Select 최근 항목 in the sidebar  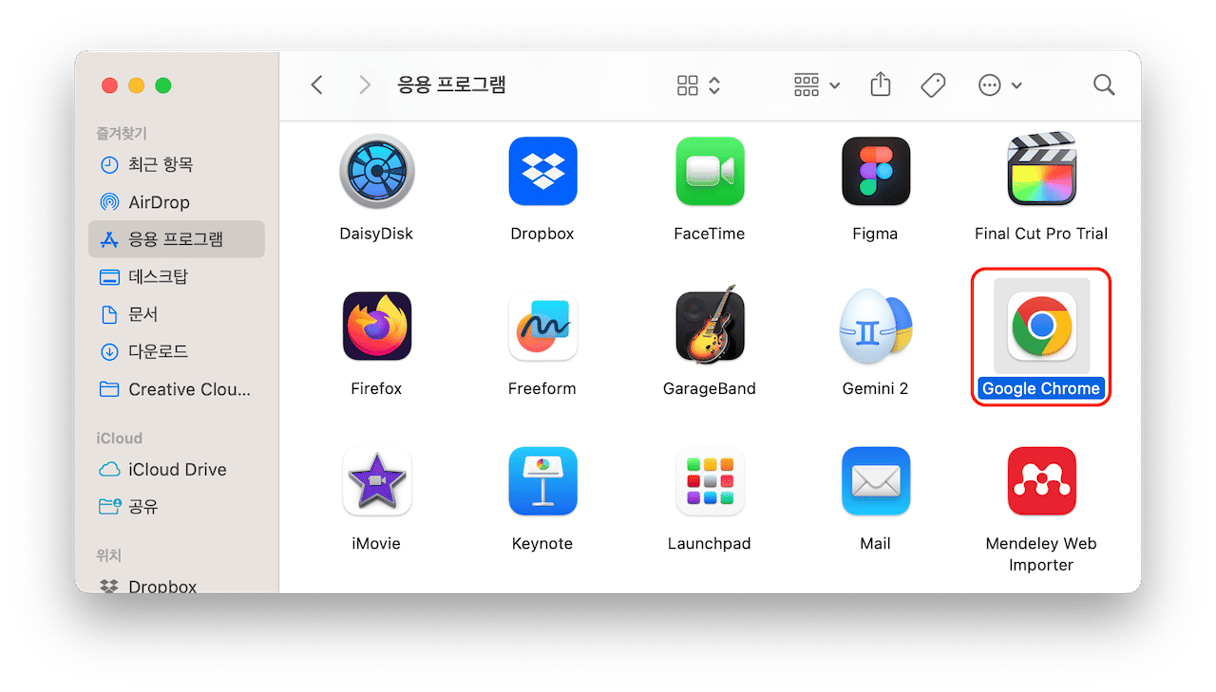point(160,164)
